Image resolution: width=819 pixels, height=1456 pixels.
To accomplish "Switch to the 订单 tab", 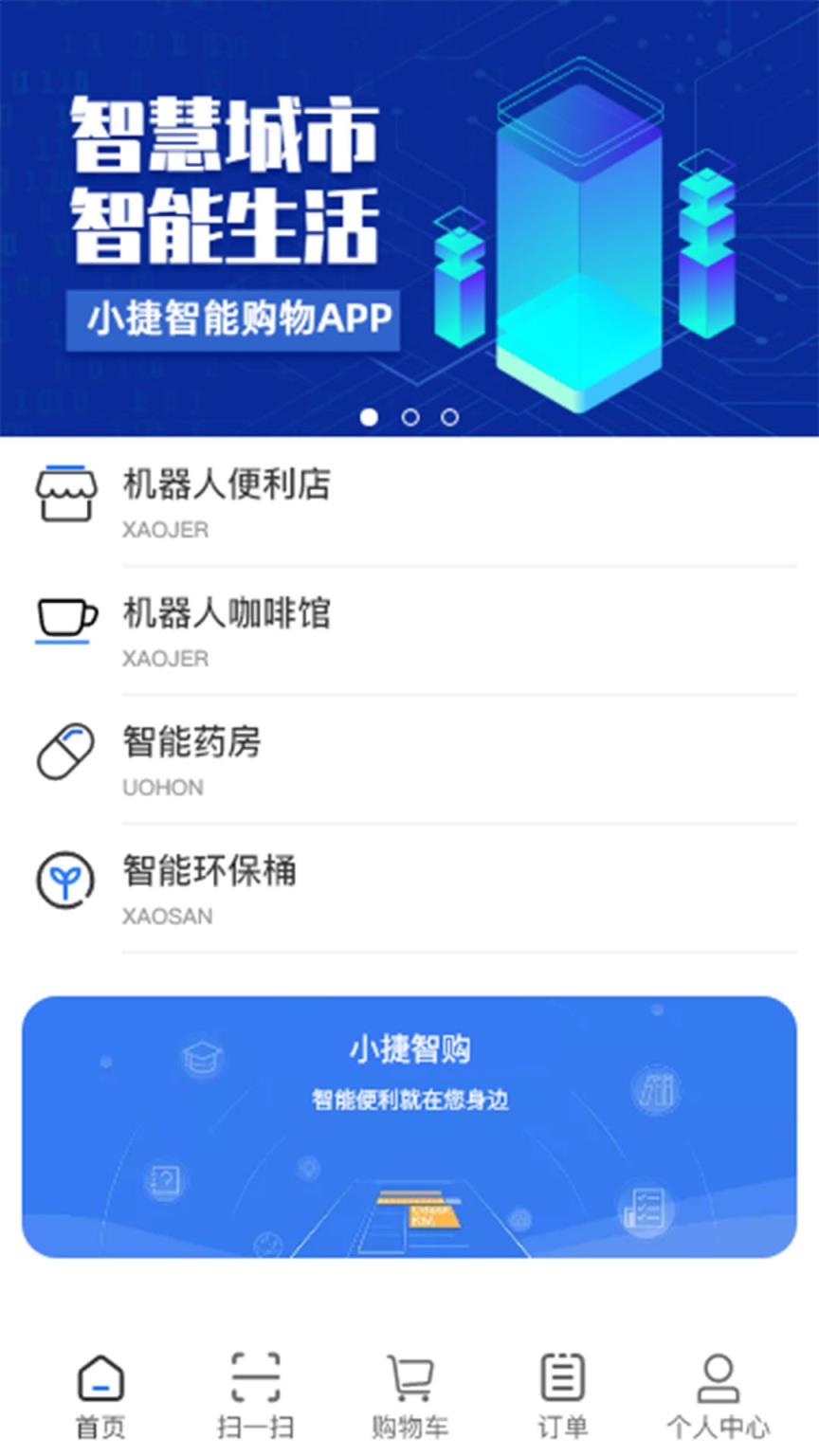I will tap(564, 1393).
